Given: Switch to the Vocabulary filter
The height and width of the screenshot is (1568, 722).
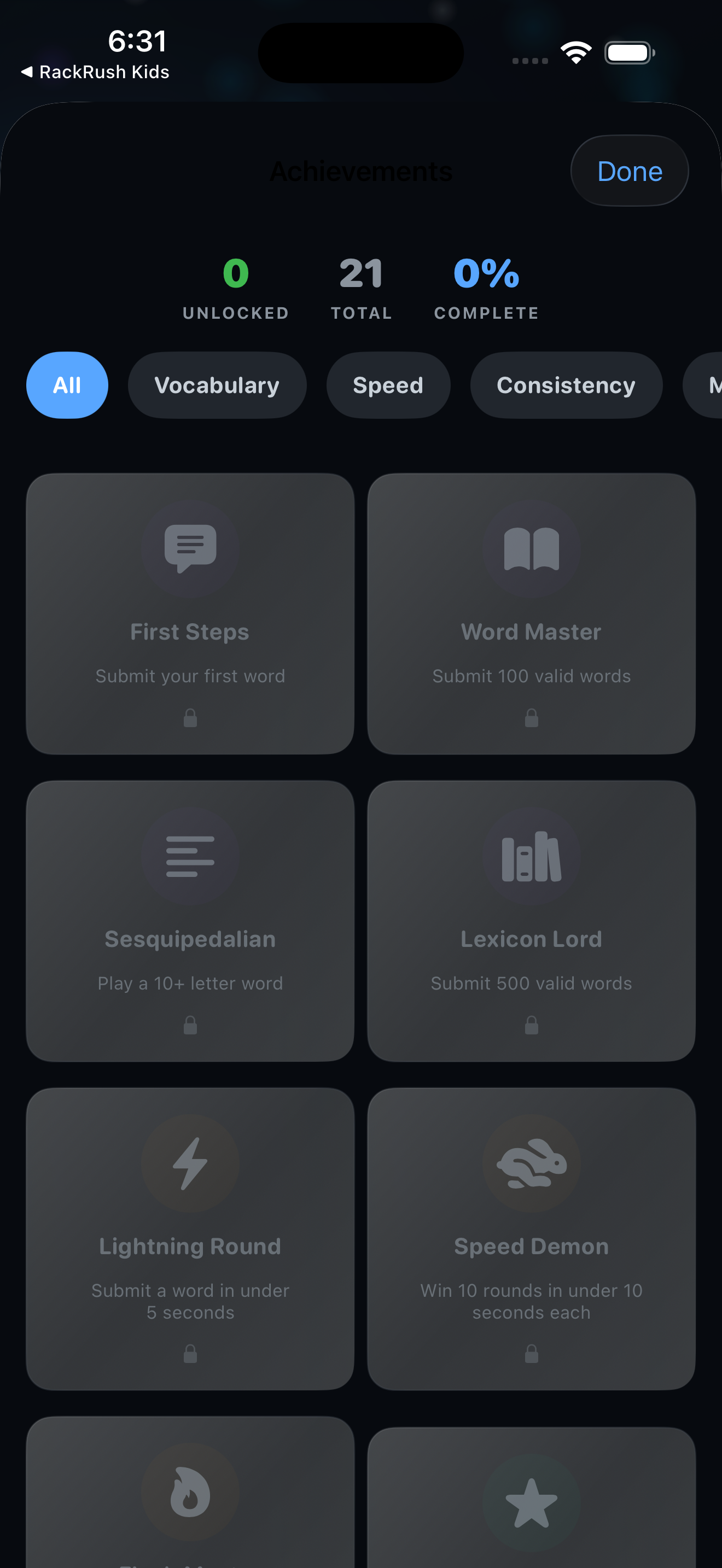Looking at the screenshot, I should coord(217,385).
